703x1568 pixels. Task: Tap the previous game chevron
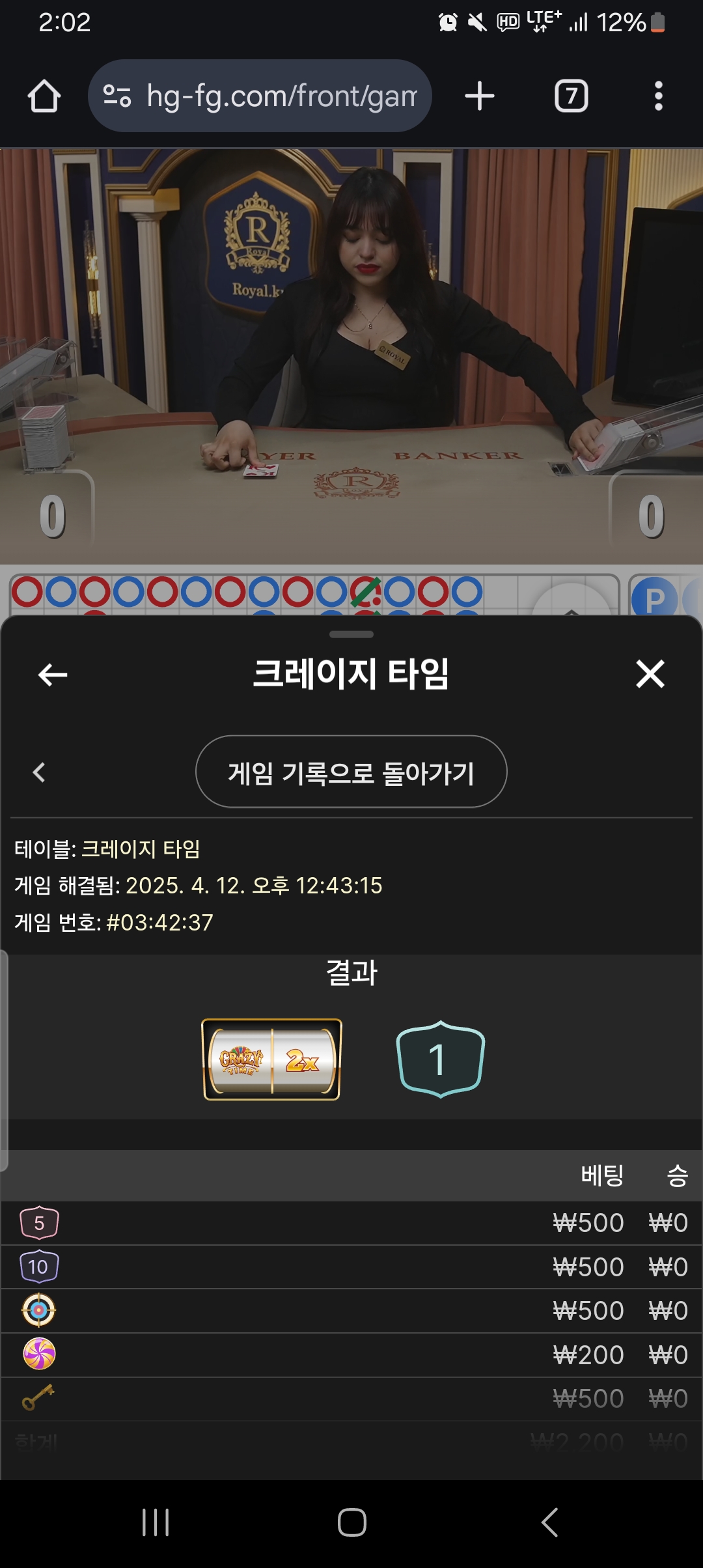(39, 772)
